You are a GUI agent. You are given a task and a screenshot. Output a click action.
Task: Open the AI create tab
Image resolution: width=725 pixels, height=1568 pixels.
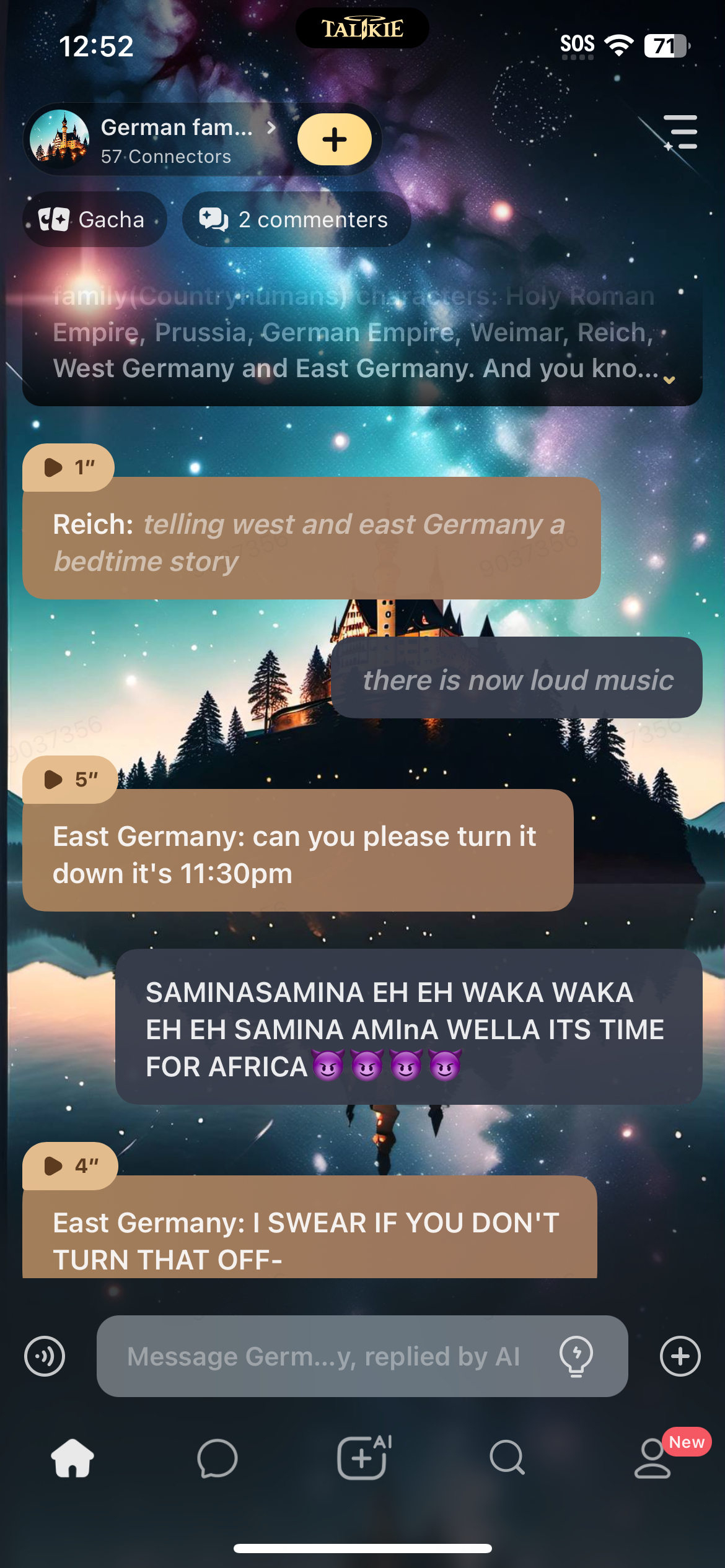[362, 1458]
